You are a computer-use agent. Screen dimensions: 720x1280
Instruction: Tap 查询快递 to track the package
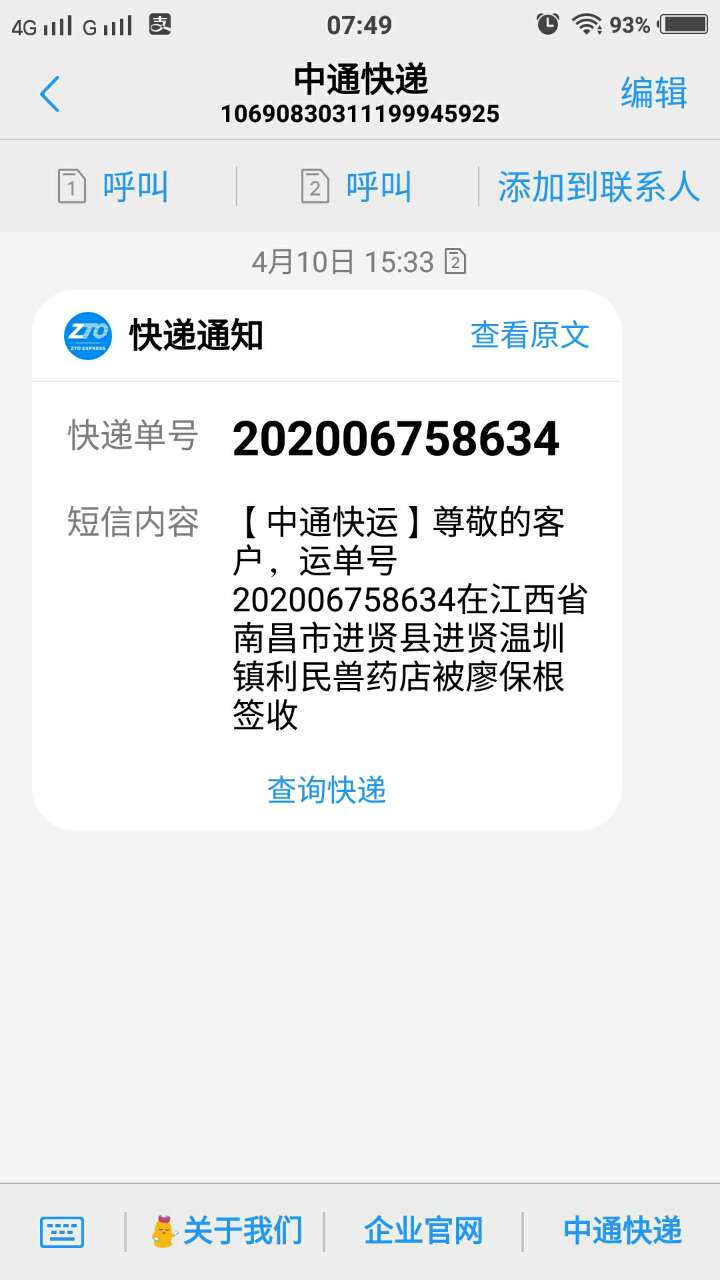coord(327,790)
